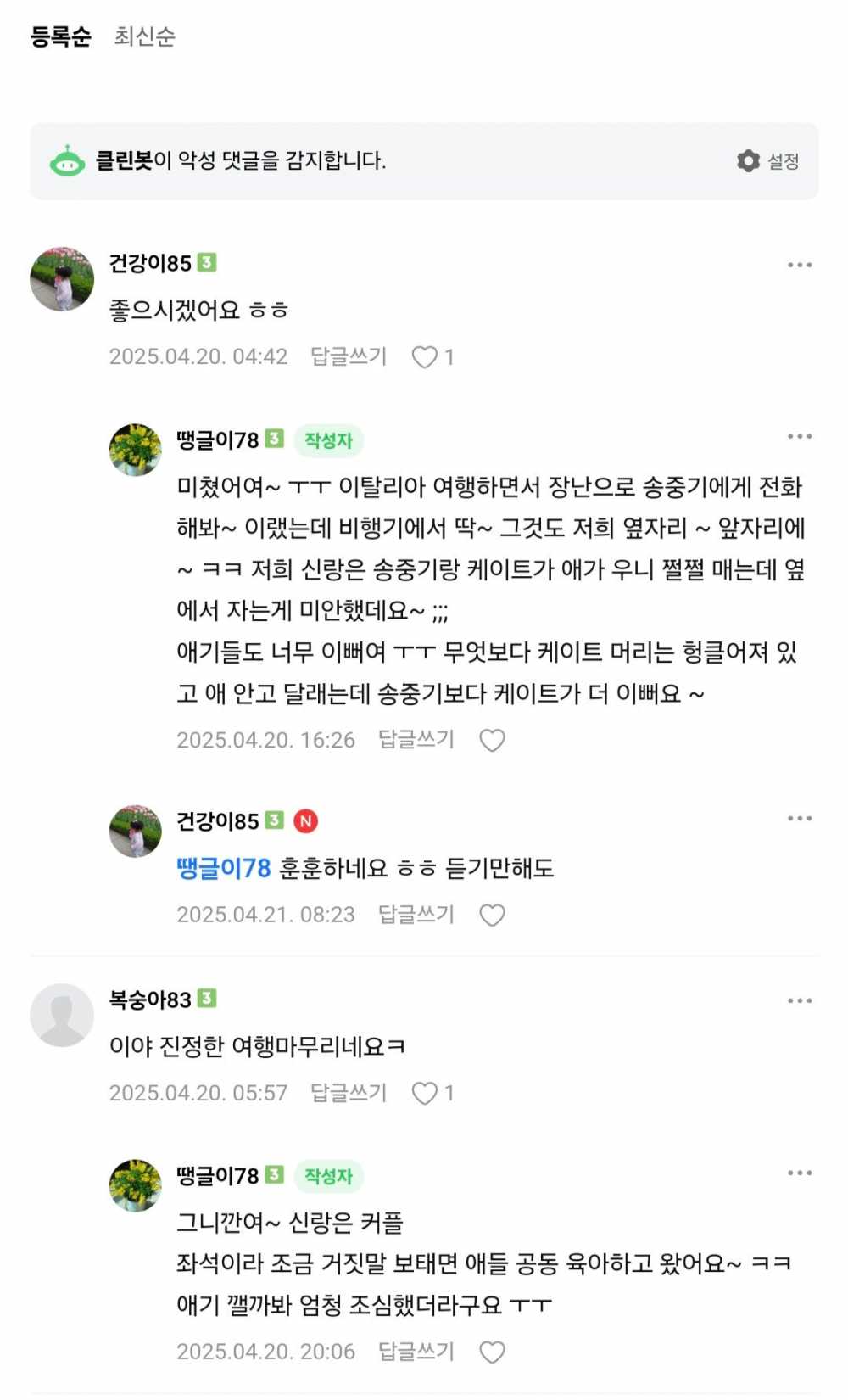Like 땡글이78's reply posted at 20:06

click(x=492, y=1352)
